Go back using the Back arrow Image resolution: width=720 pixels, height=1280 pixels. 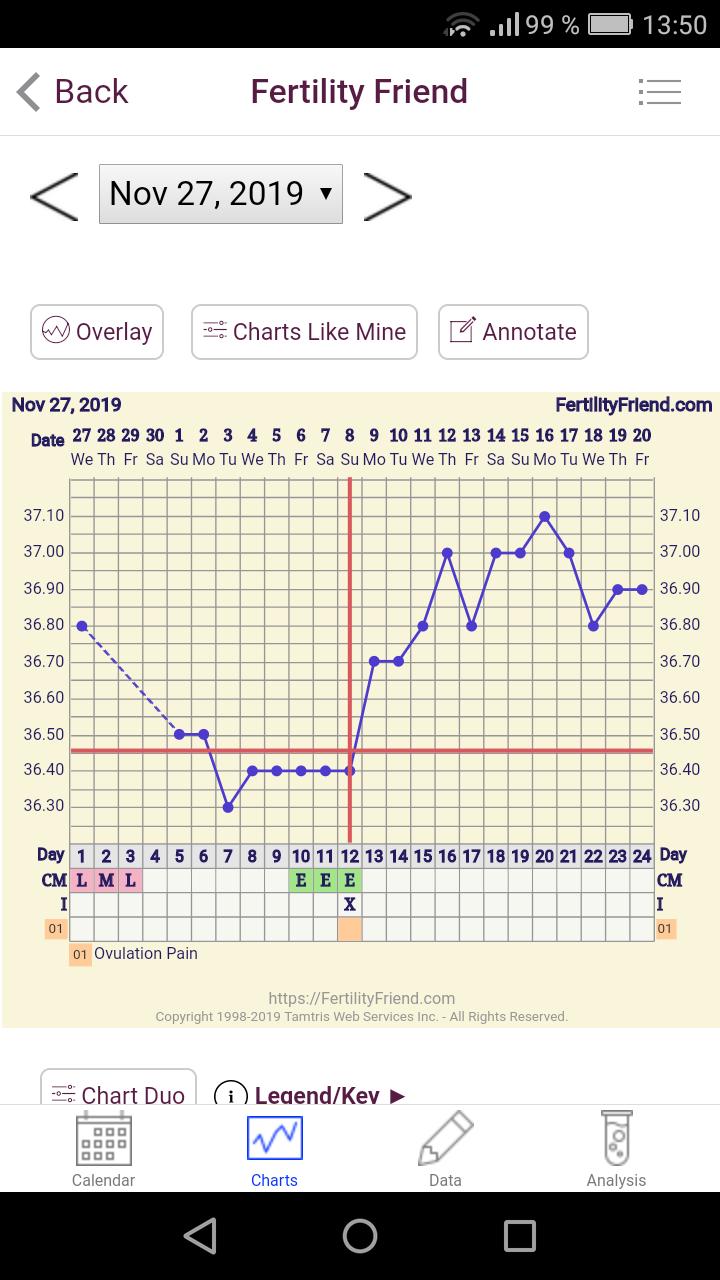[72, 92]
